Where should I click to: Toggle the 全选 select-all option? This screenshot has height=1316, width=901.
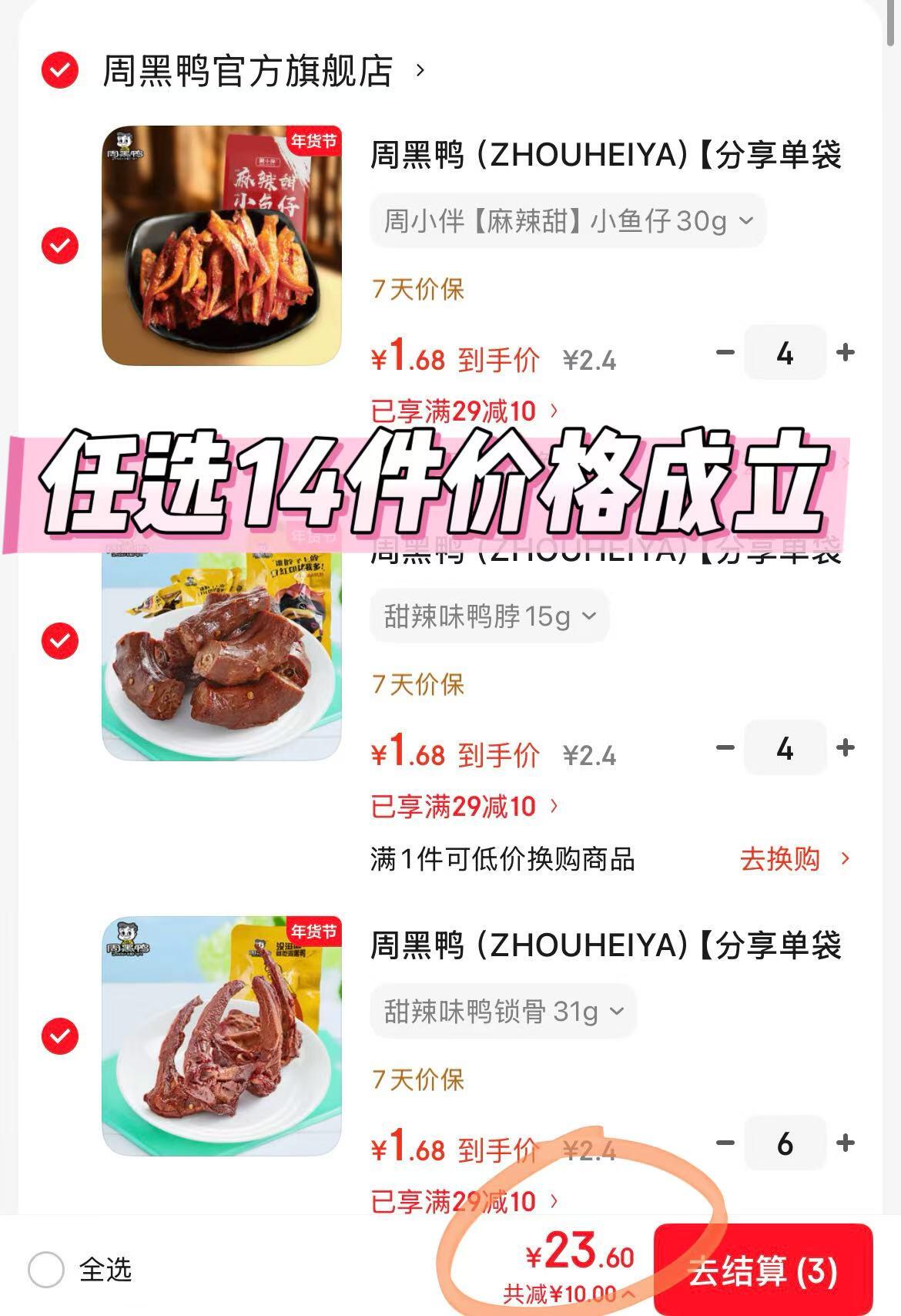(46, 1269)
